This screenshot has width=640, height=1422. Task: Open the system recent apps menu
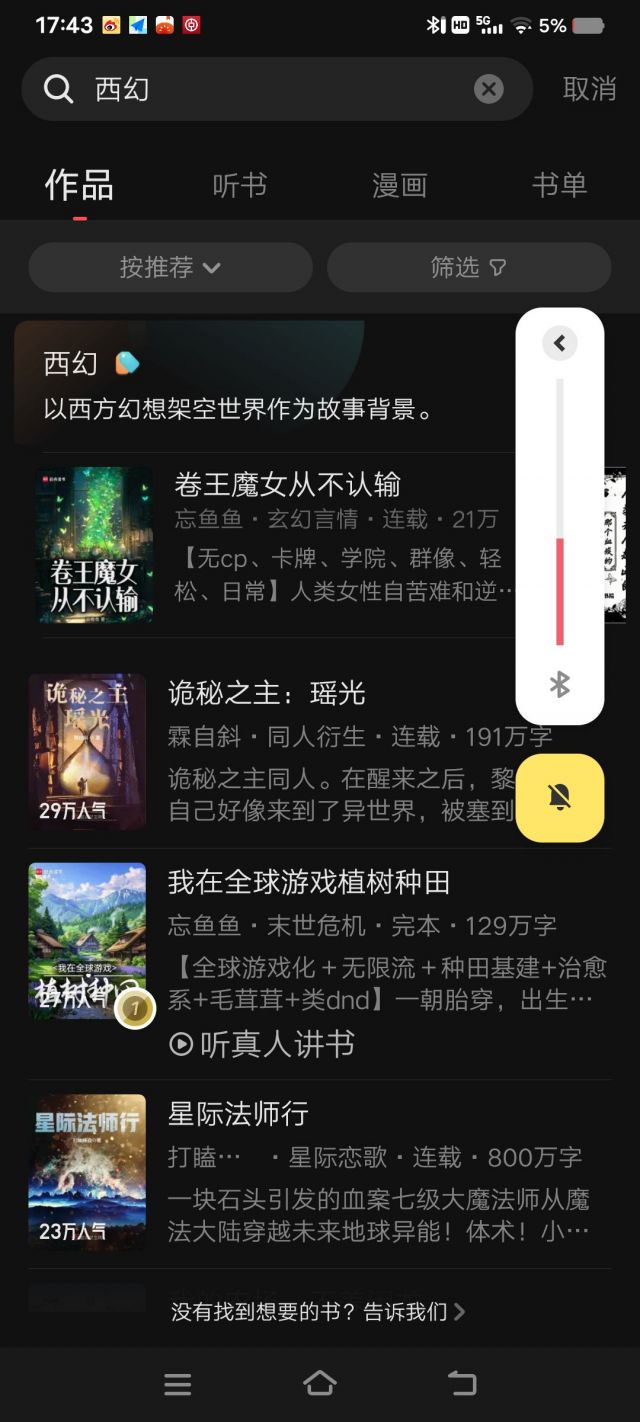point(178,1384)
